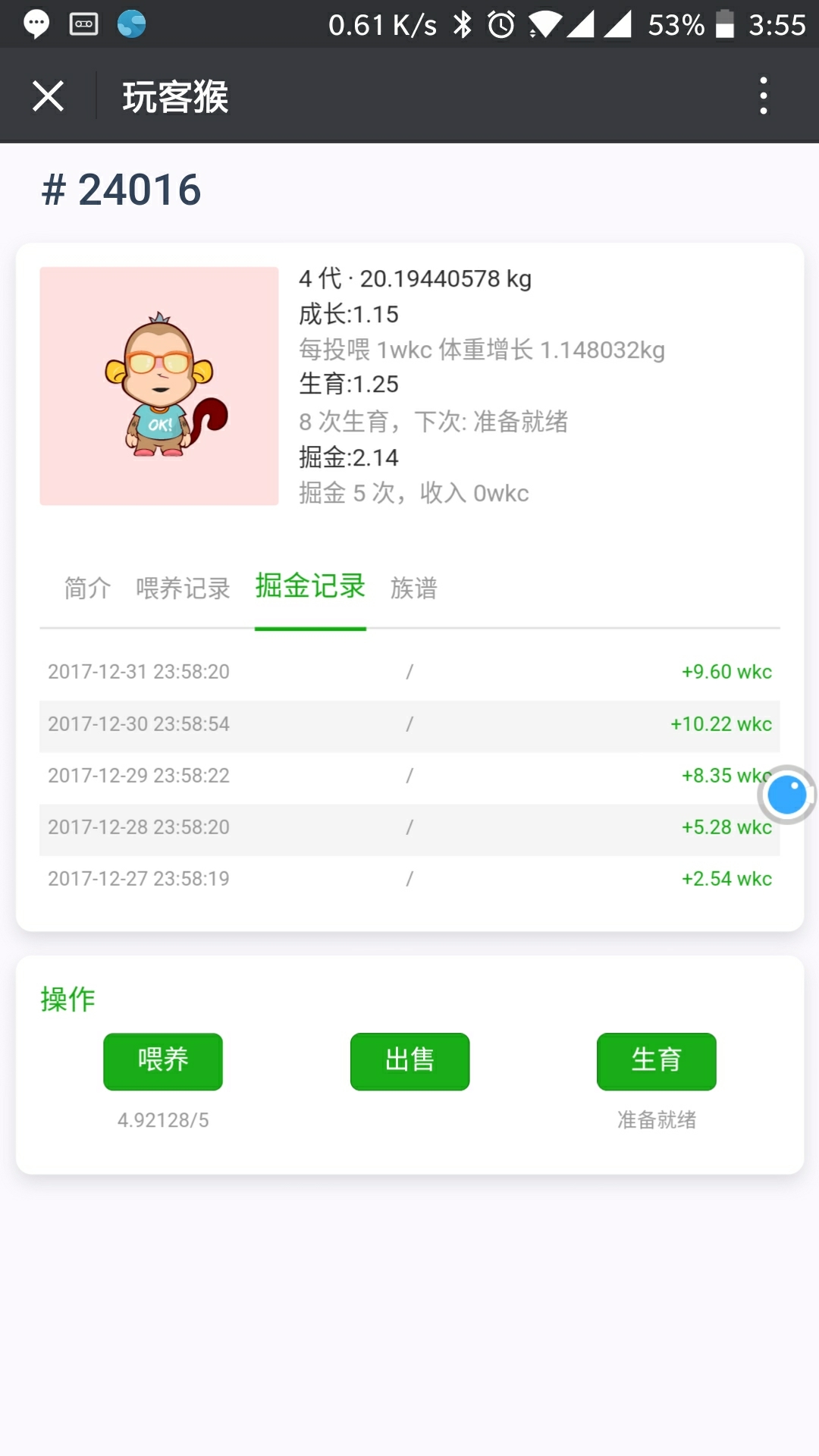819x1456 pixels.
Task: Switch to the 喂养记录 tab
Action: (183, 588)
